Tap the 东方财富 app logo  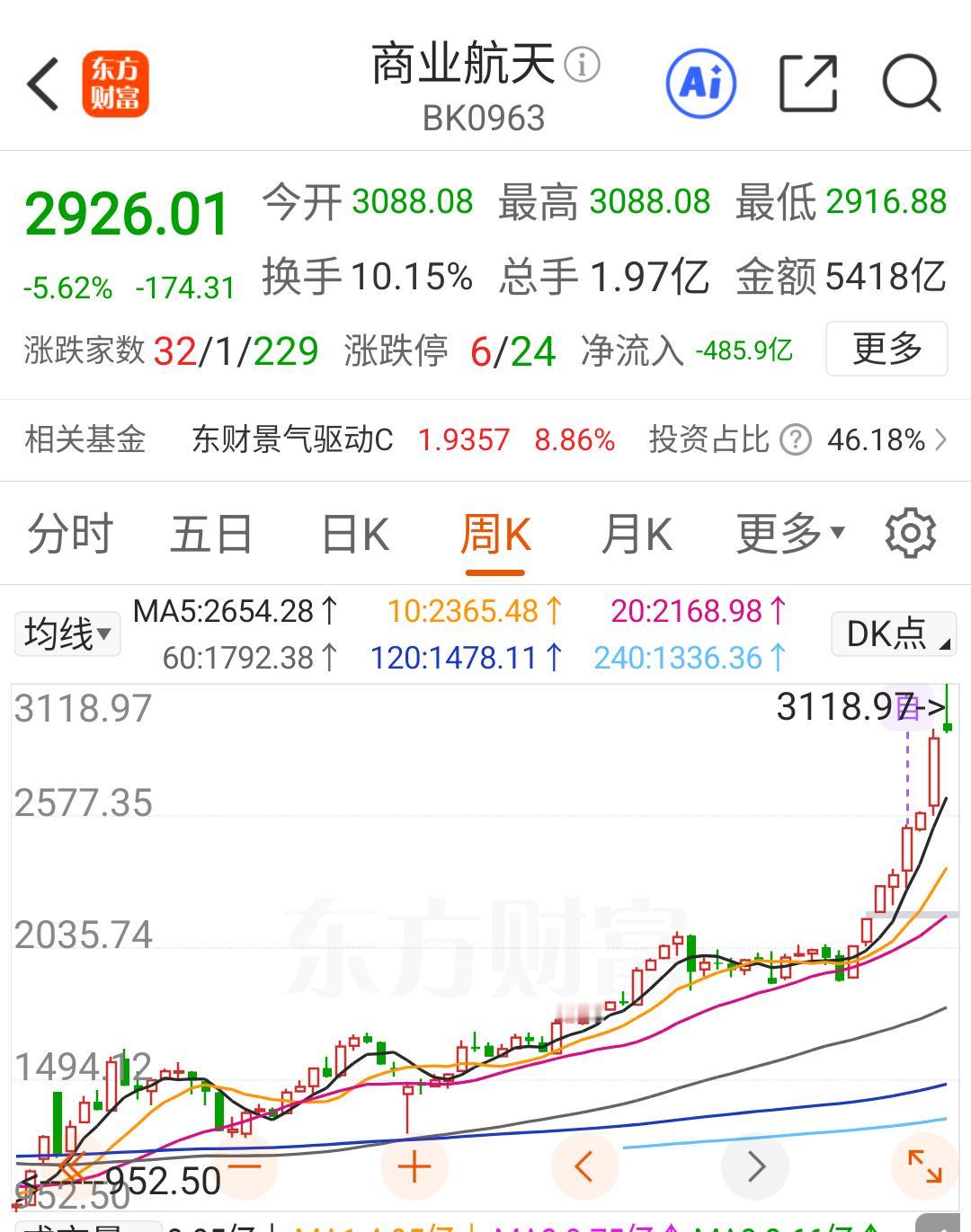click(x=117, y=83)
